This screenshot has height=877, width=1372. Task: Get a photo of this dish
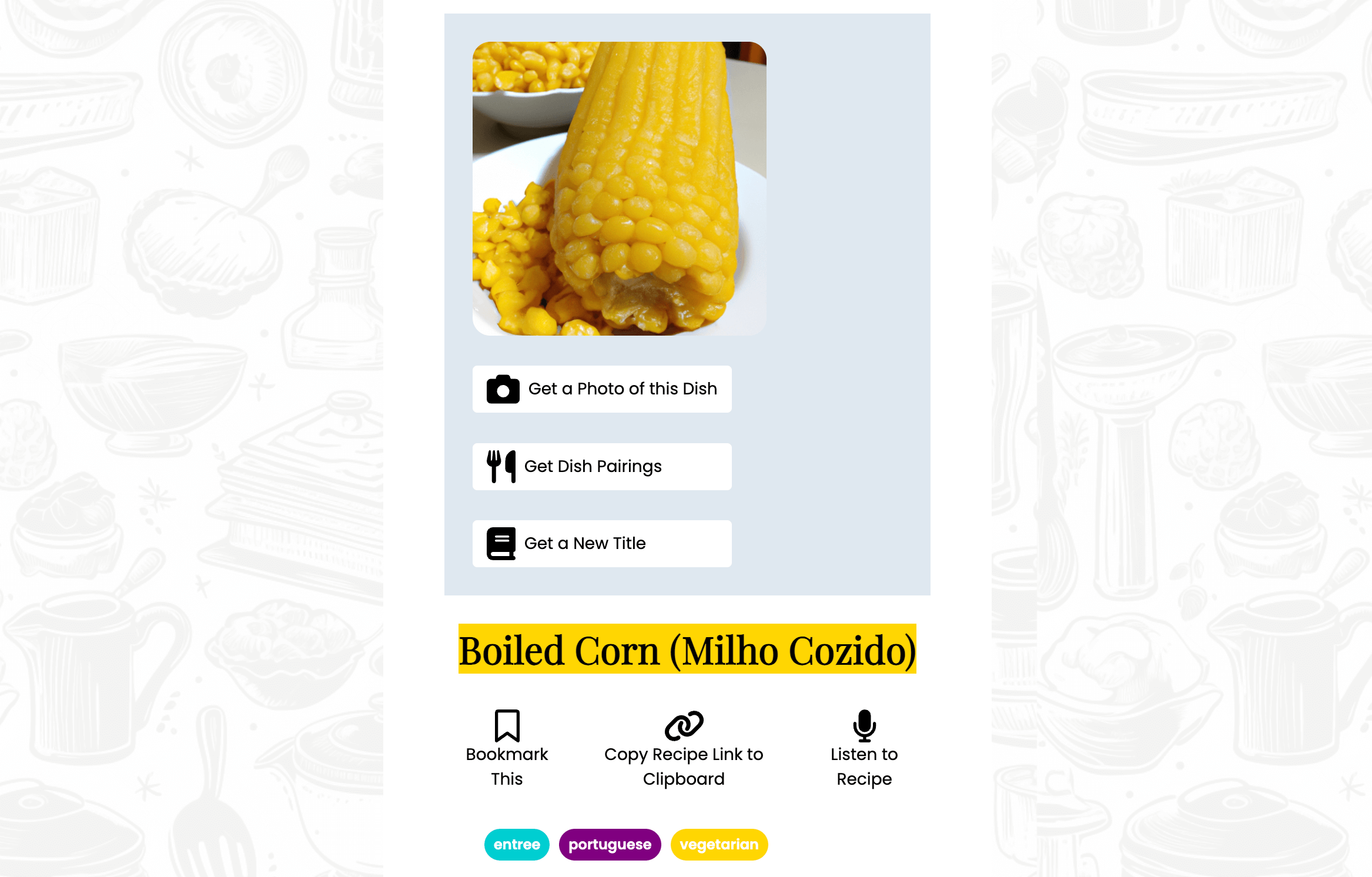tap(601, 389)
